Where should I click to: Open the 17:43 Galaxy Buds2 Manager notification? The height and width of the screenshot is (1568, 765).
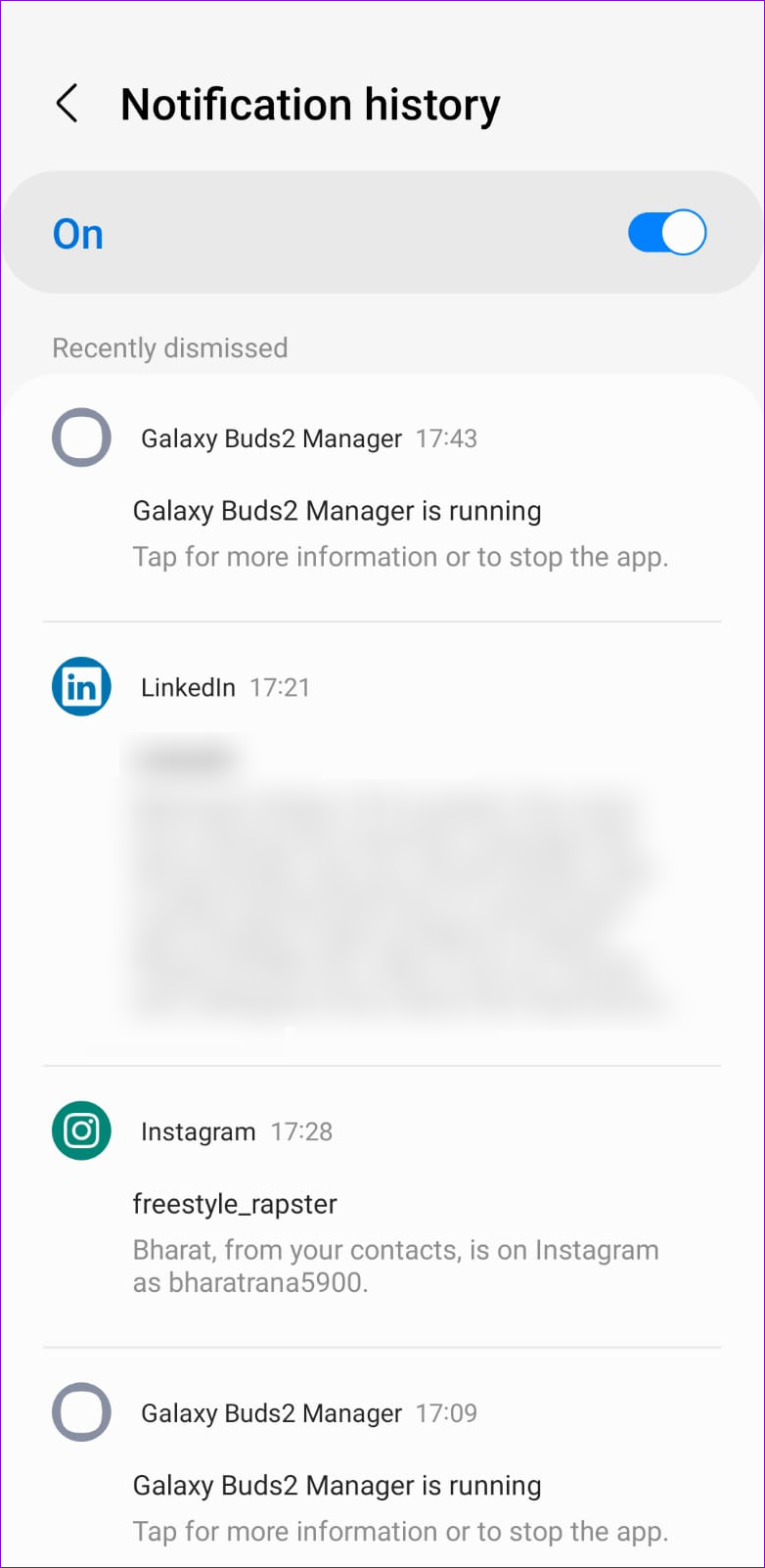[x=382, y=499]
